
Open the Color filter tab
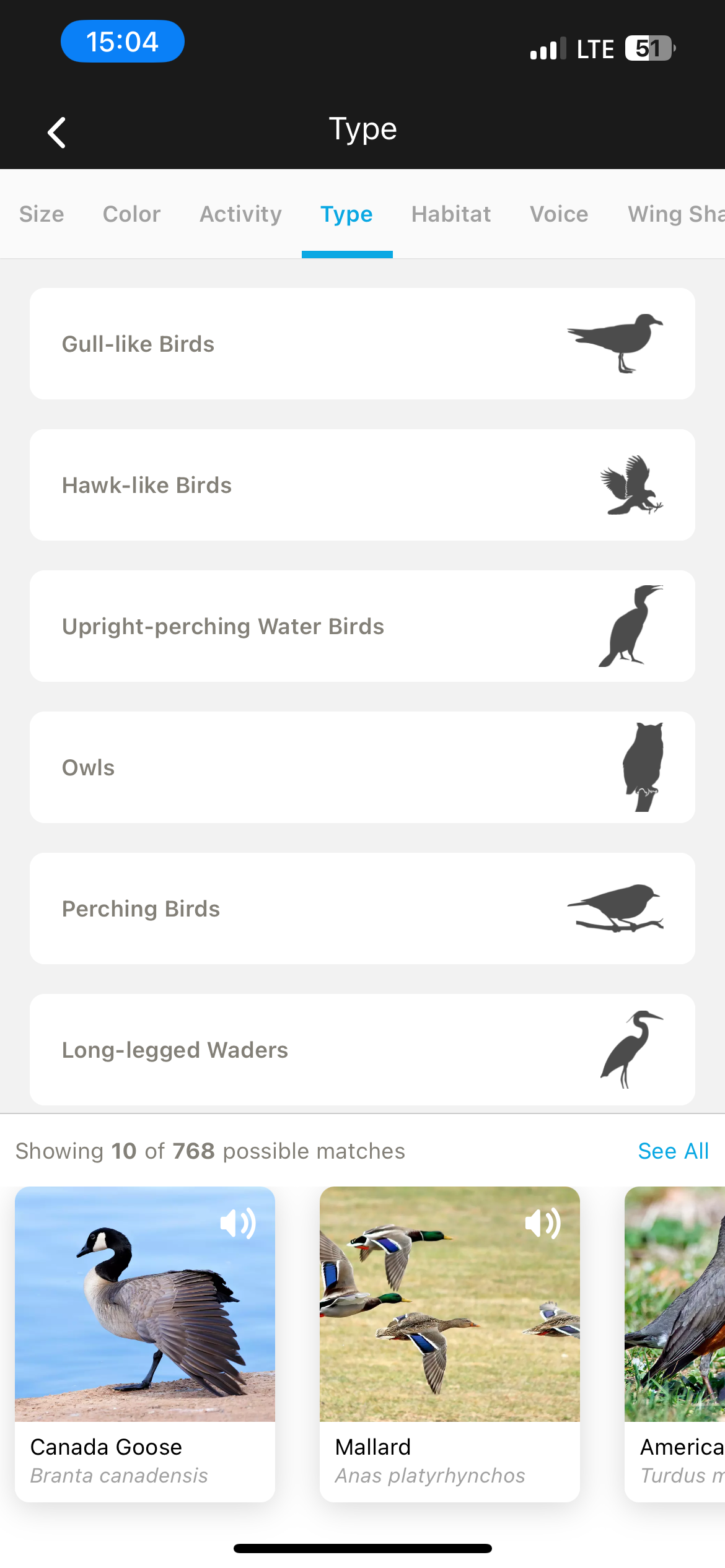point(131,214)
